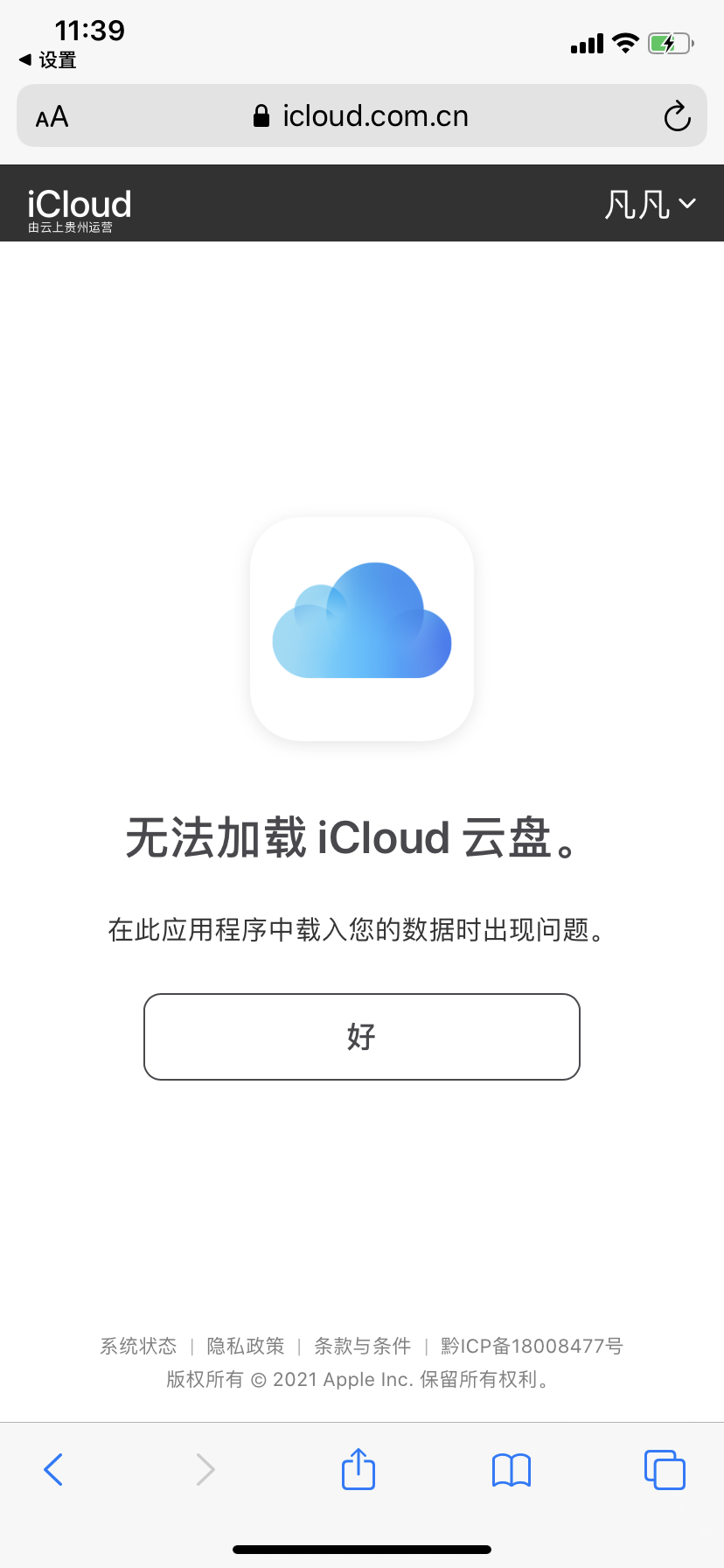Viewport: 724px width, 1568px height.
Task: Tap the icloud.com.cn address bar
Action: [x=362, y=116]
